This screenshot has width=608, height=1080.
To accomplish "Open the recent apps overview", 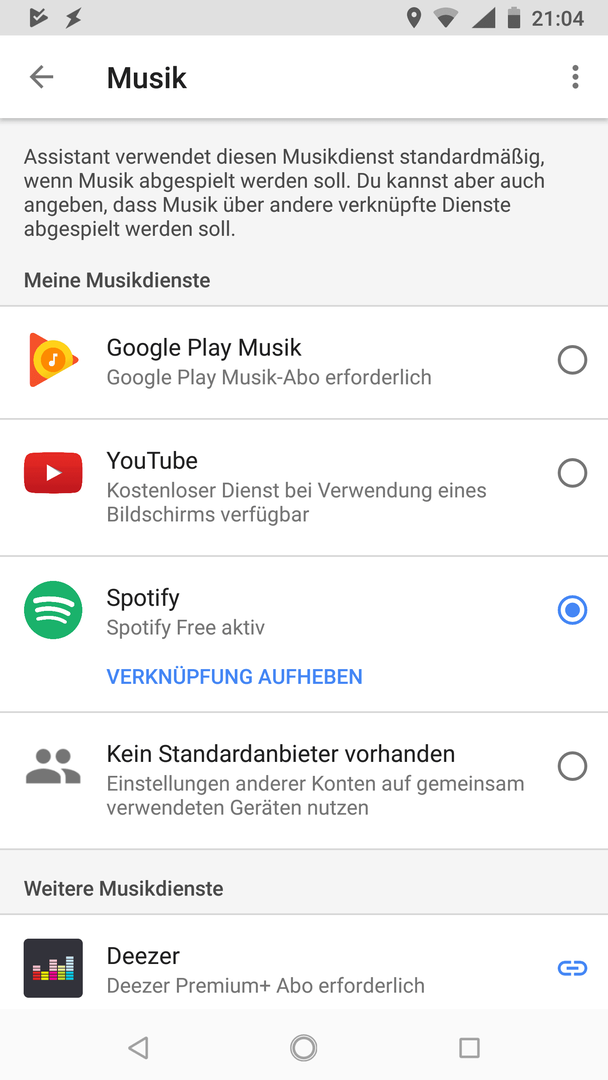I will (x=469, y=1047).
